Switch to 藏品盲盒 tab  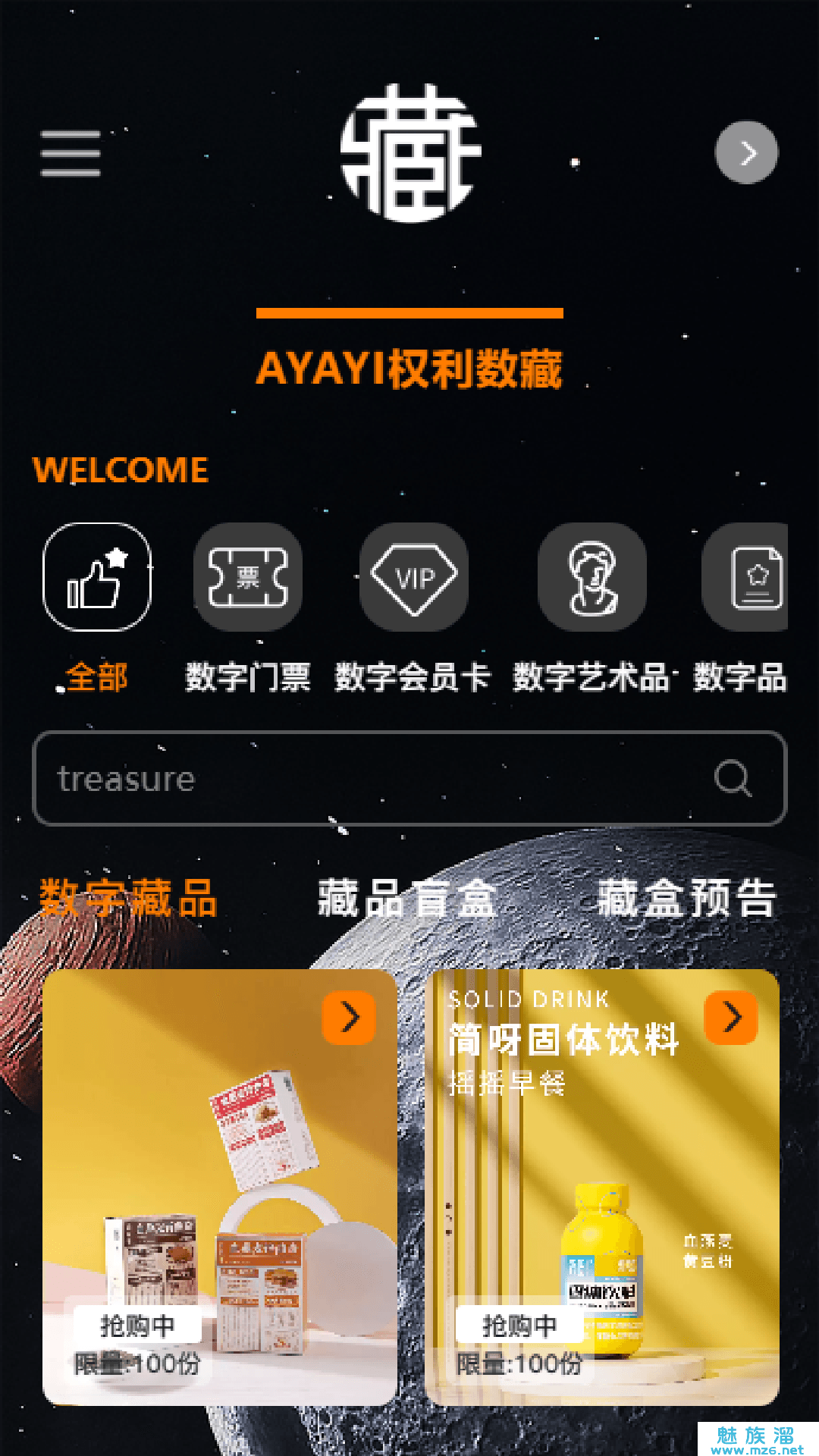406,899
